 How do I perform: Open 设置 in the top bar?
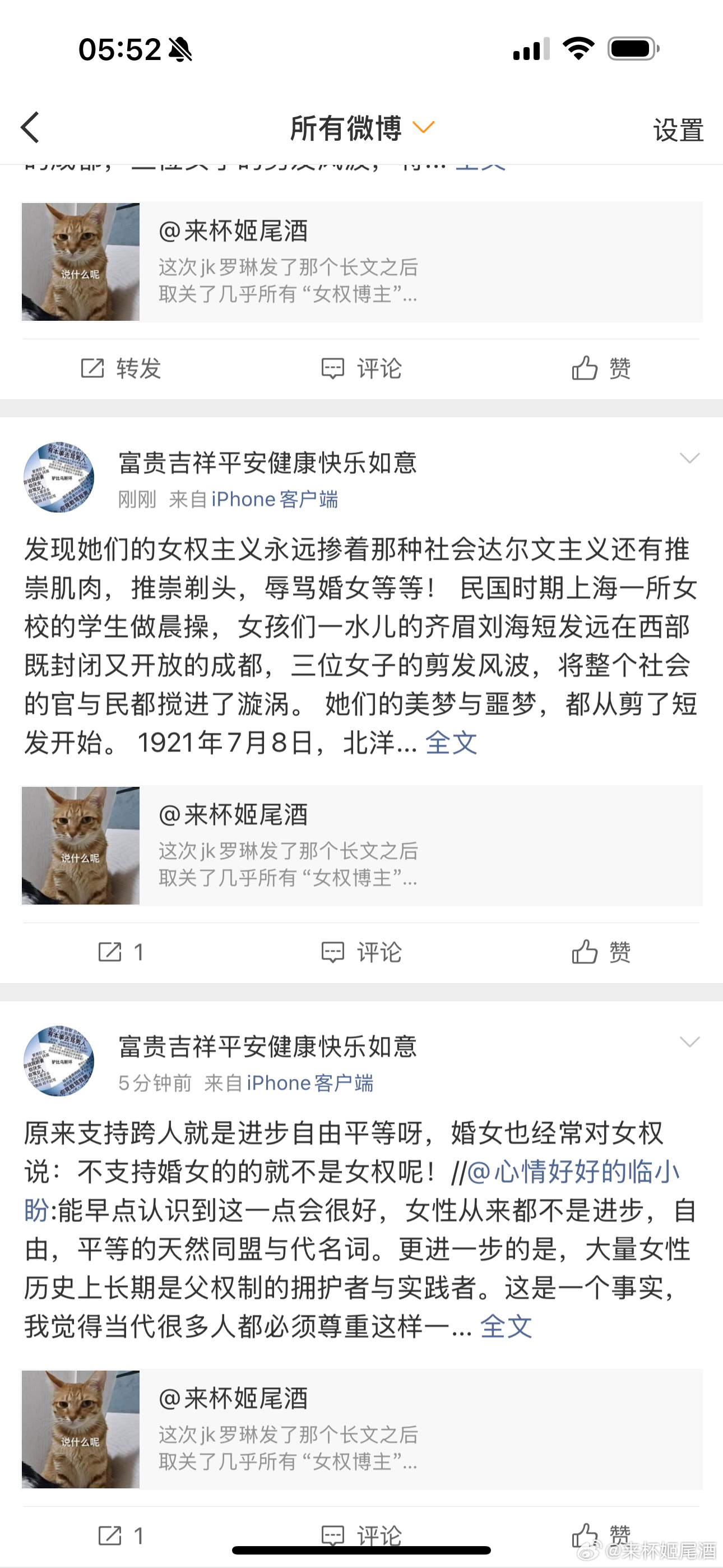(x=678, y=130)
